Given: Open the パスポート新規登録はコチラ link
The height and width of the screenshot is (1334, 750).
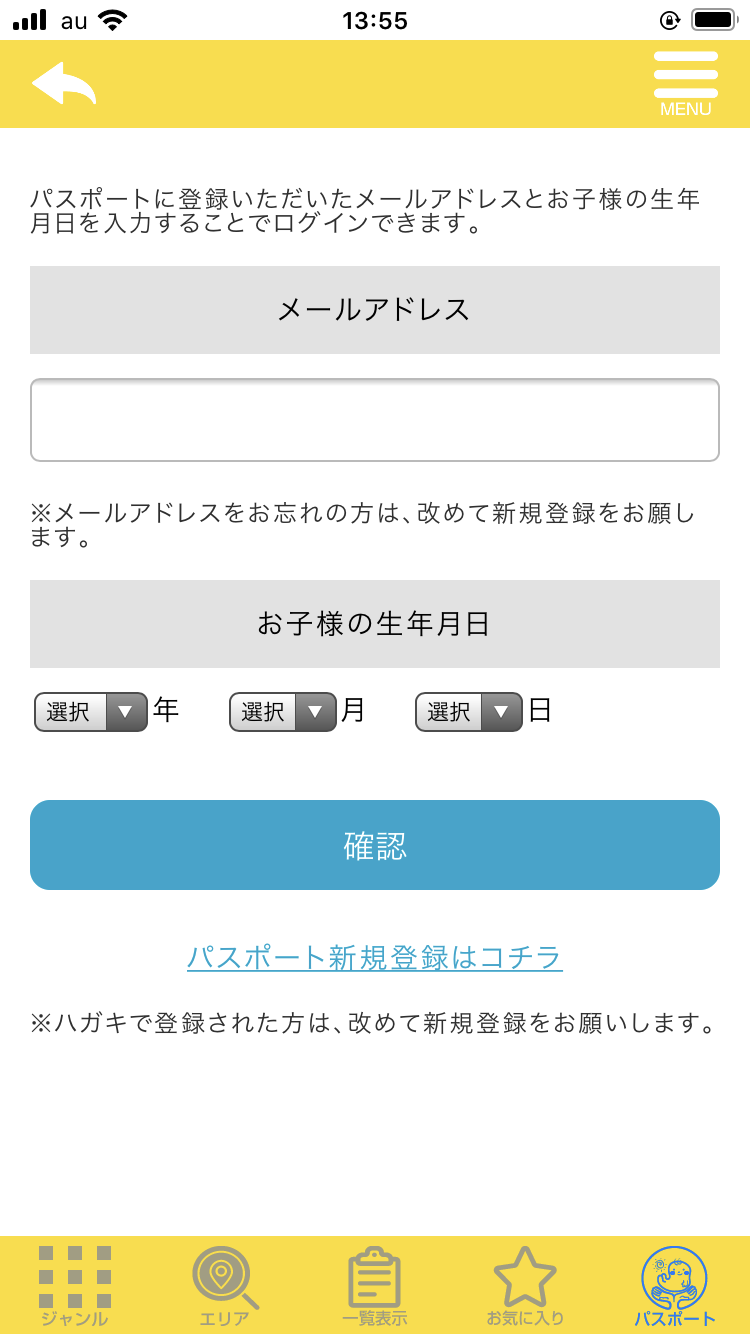Looking at the screenshot, I should 375,957.
